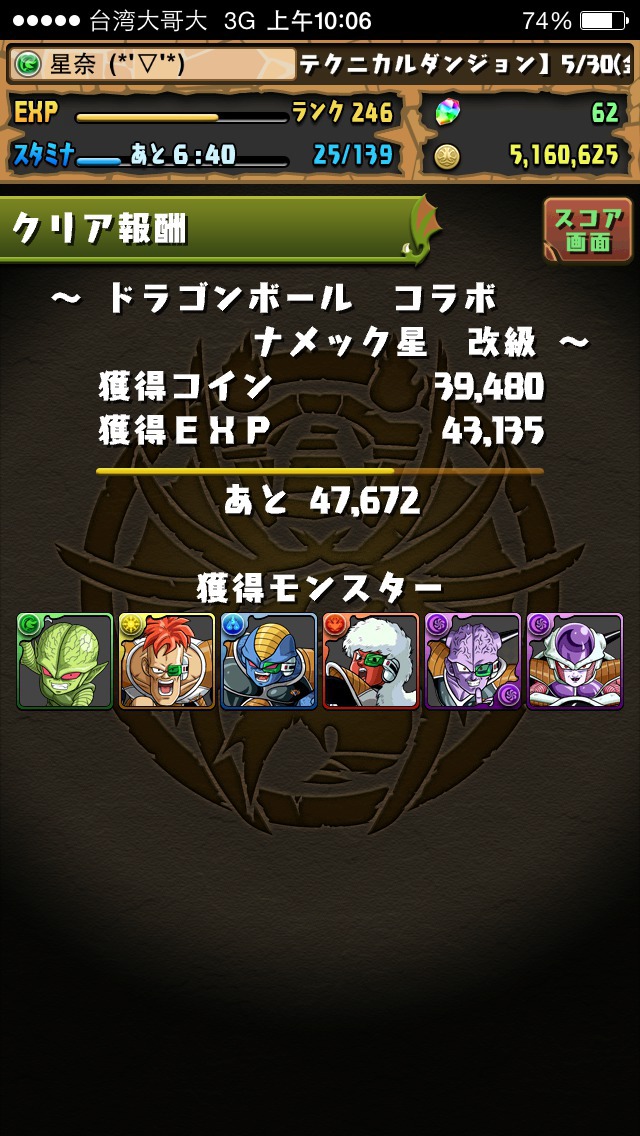Tap the purple Ginyu monster reward
The height and width of the screenshot is (1136, 640).
473,661
